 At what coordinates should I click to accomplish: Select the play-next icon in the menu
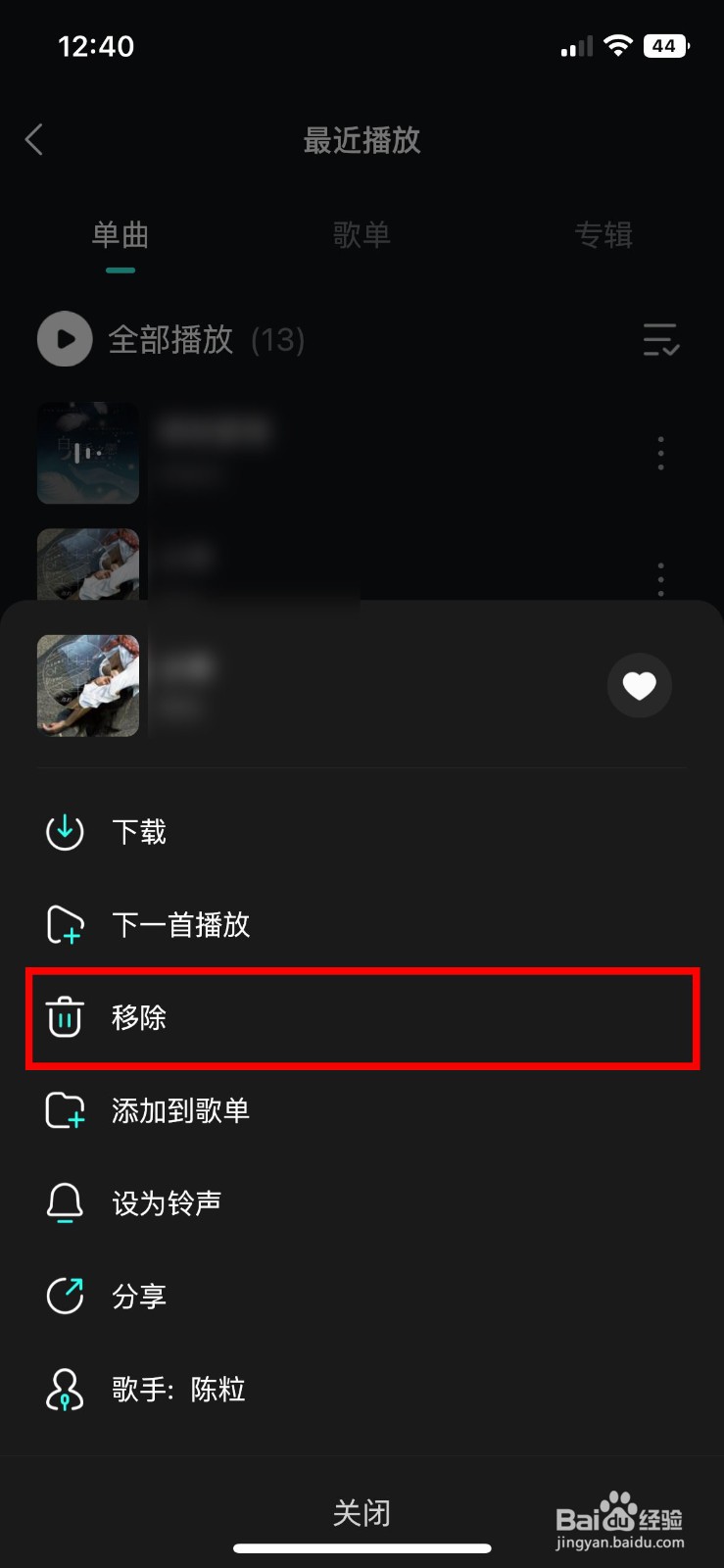[64, 924]
